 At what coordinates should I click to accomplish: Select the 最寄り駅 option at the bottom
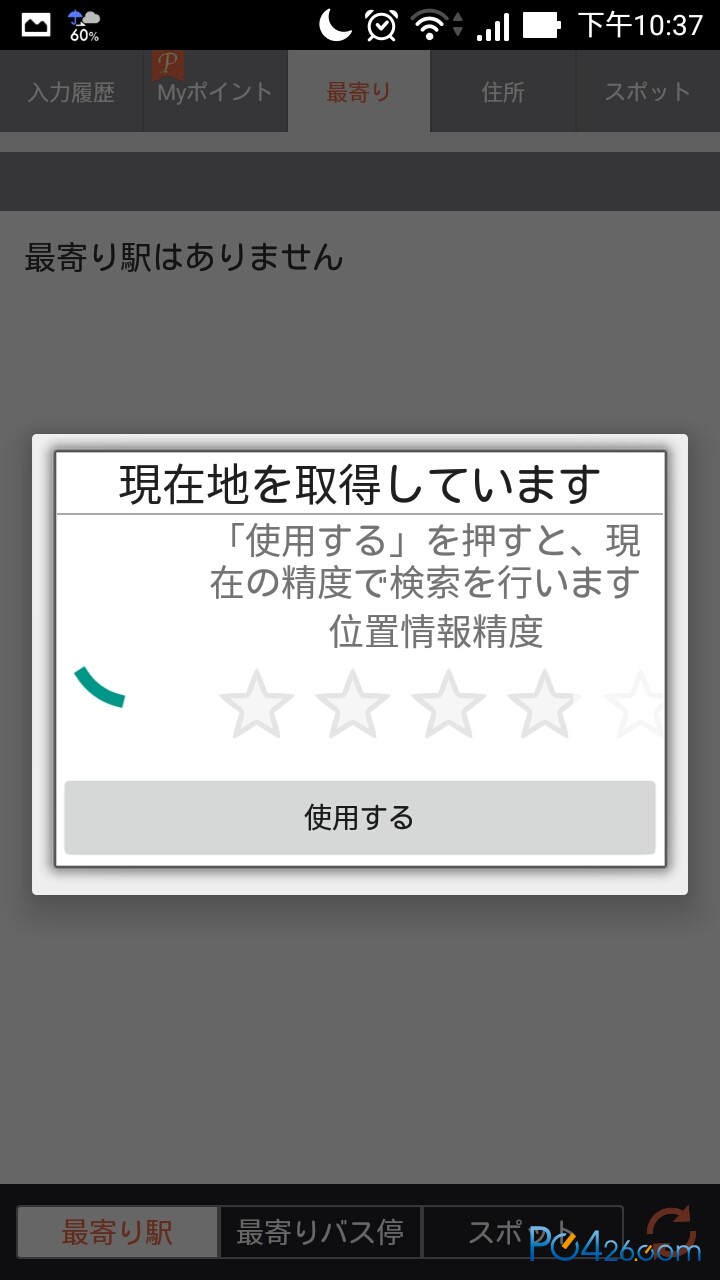[x=118, y=1232]
